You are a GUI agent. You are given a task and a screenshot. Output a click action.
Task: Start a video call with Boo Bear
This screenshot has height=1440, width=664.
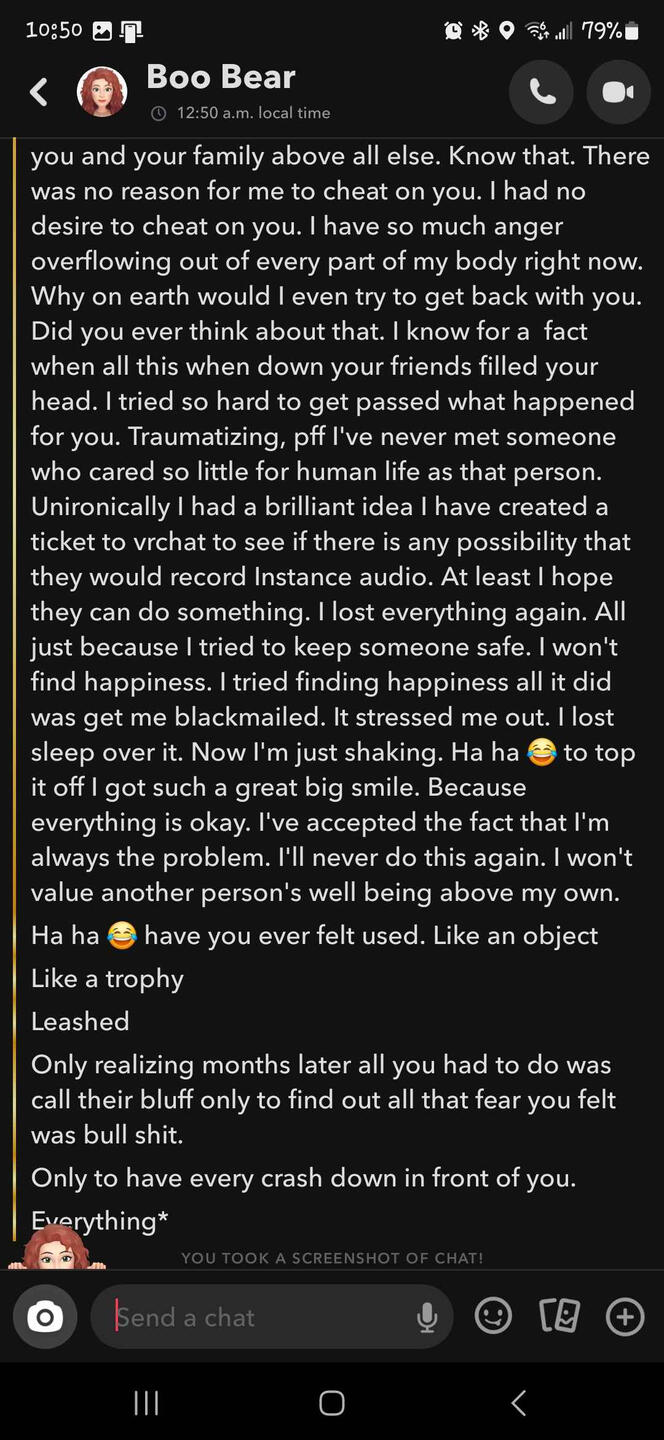(618, 92)
